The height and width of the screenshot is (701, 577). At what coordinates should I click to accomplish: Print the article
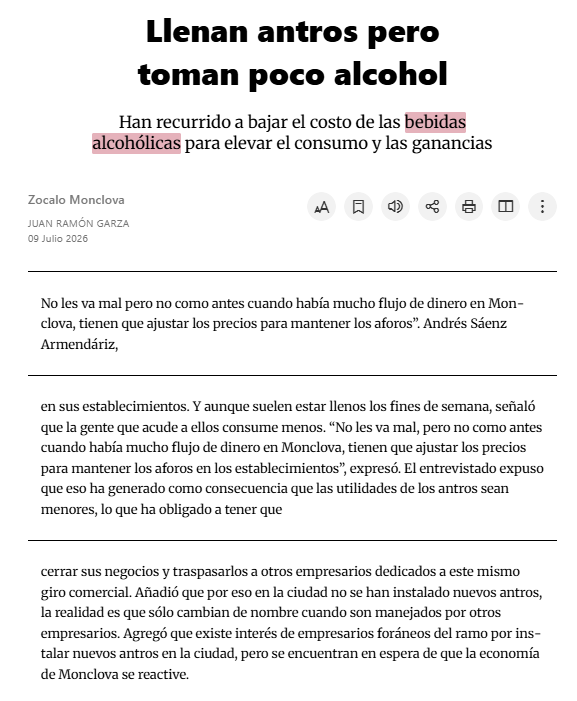point(468,207)
